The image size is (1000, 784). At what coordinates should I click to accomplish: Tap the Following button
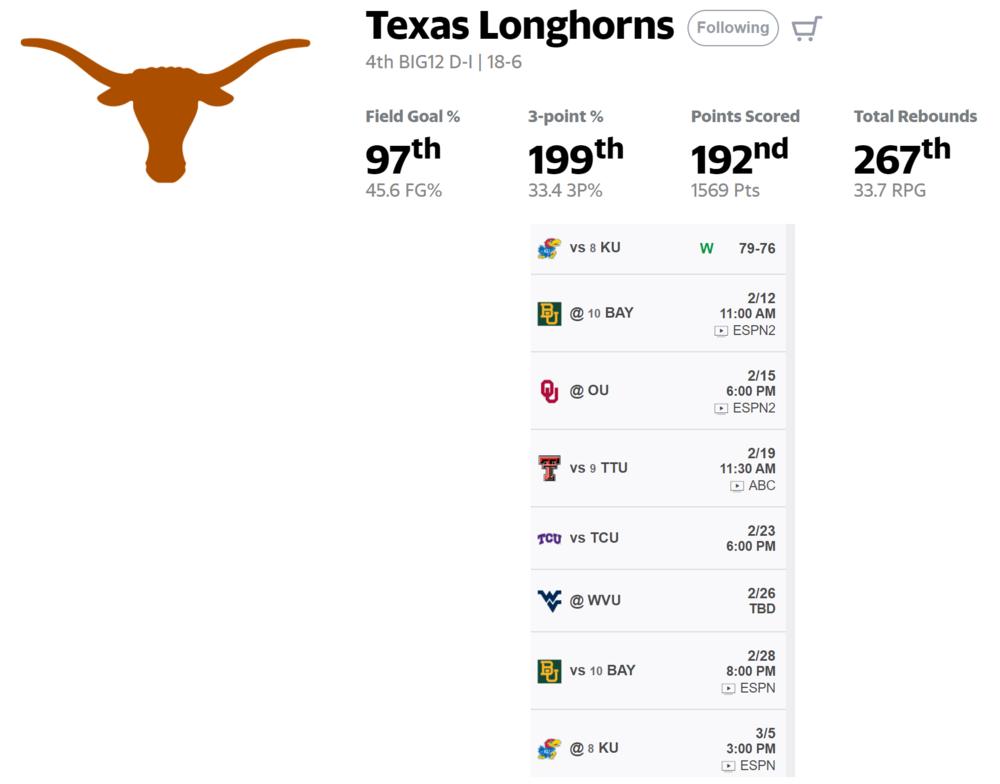point(732,28)
